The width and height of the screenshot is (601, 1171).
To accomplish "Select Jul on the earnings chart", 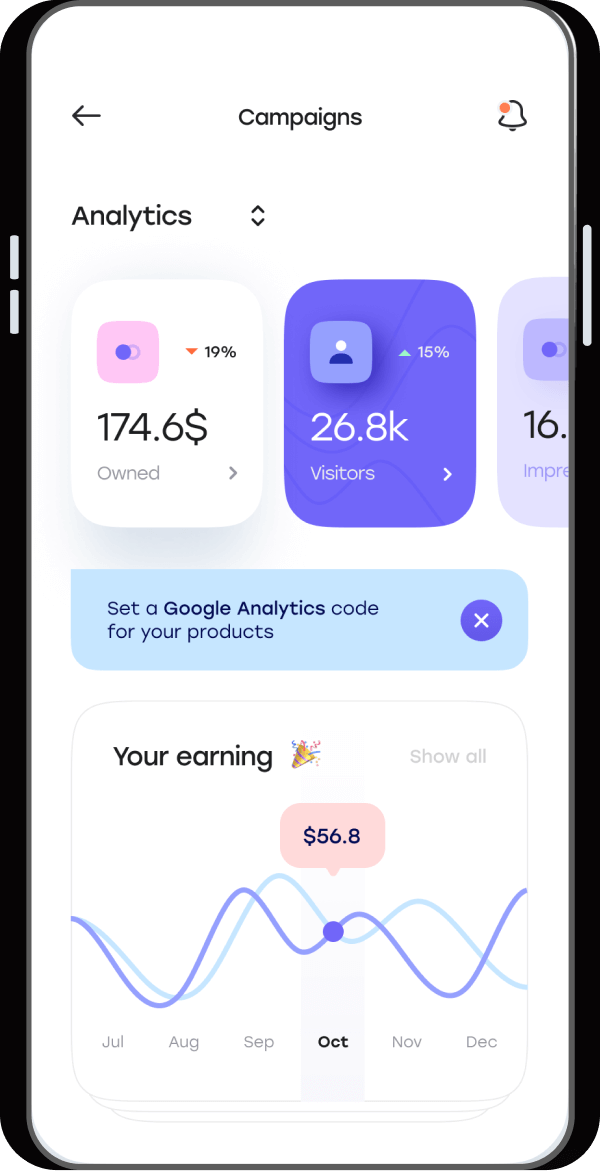I will pyautogui.click(x=113, y=1042).
